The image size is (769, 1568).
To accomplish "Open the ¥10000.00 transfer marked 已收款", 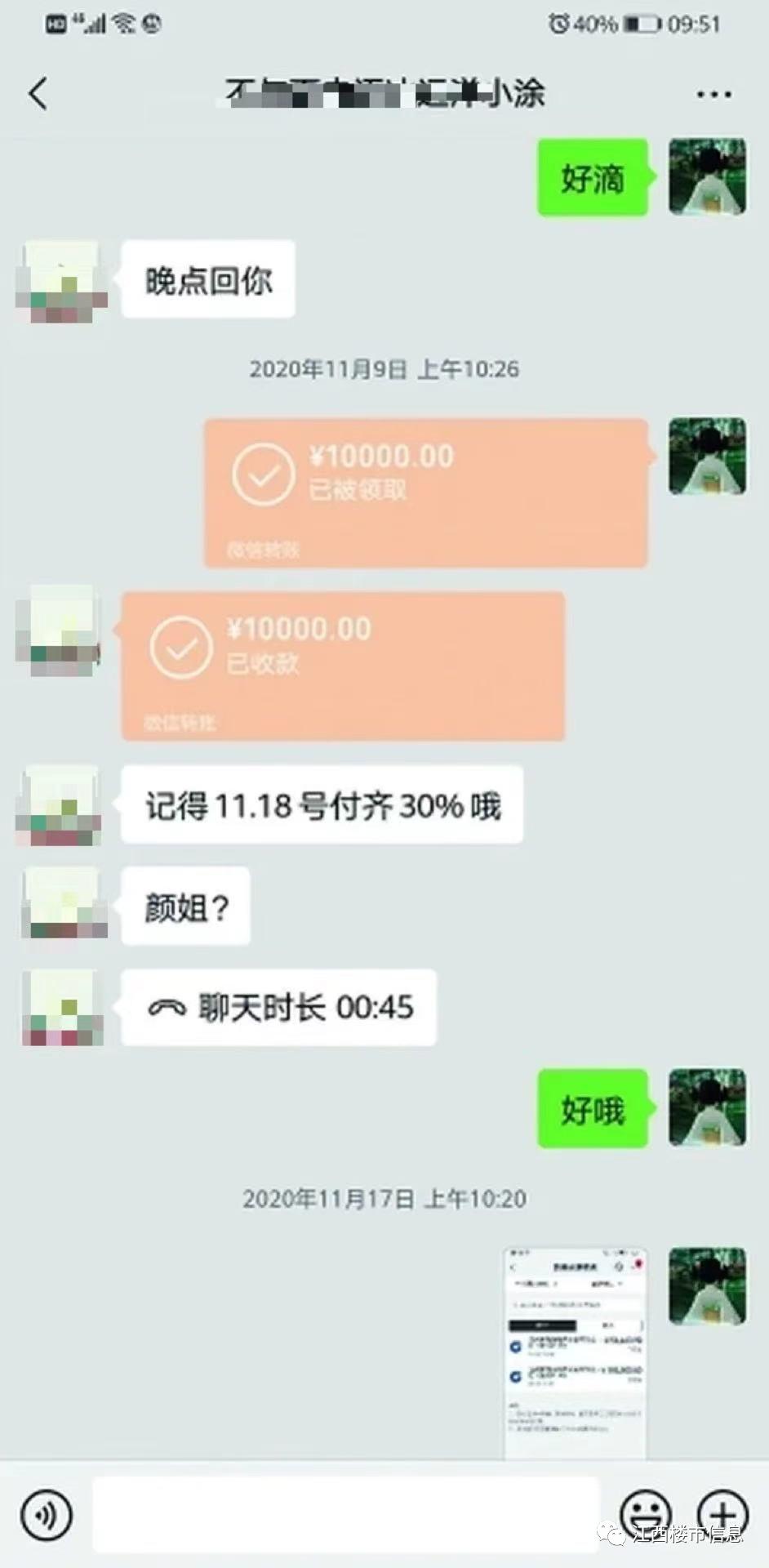I will tap(343, 666).
